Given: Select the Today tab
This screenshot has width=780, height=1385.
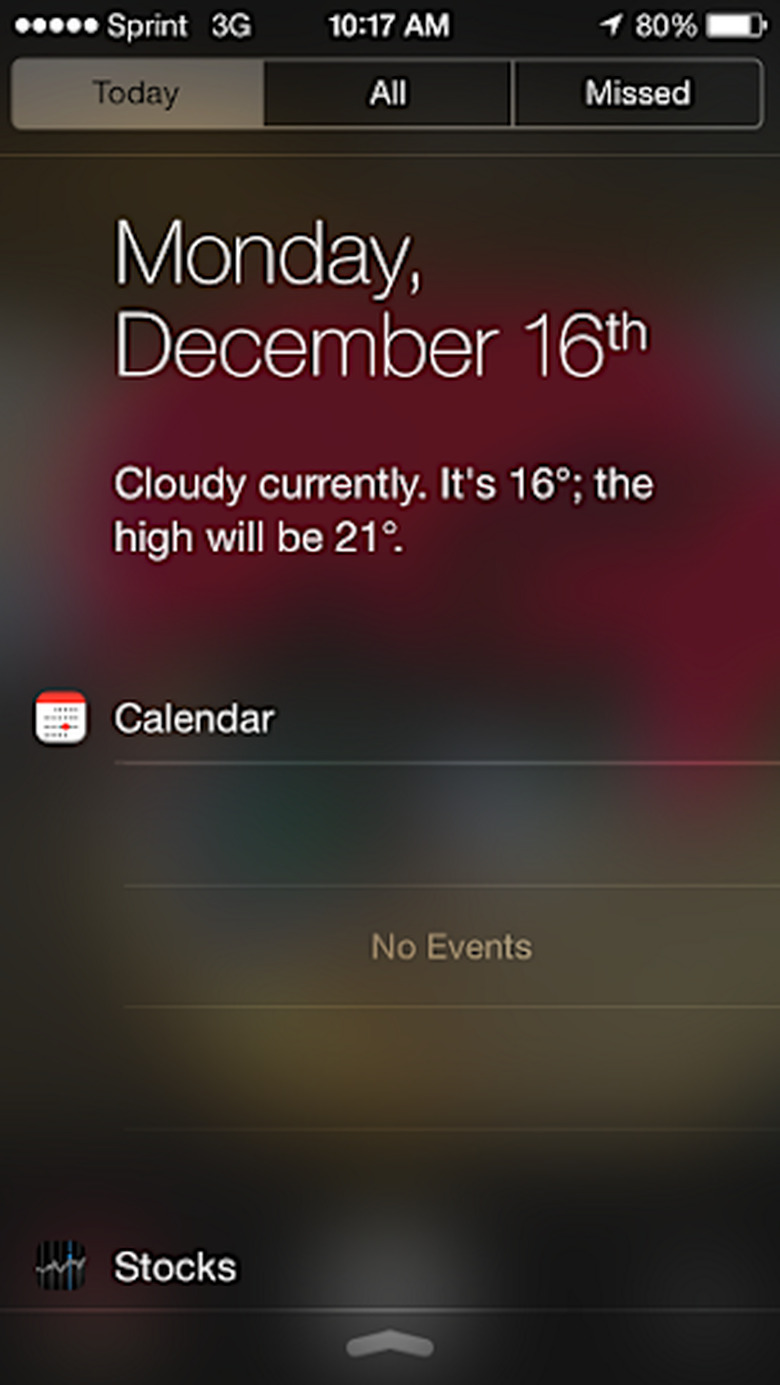Looking at the screenshot, I should [136, 93].
